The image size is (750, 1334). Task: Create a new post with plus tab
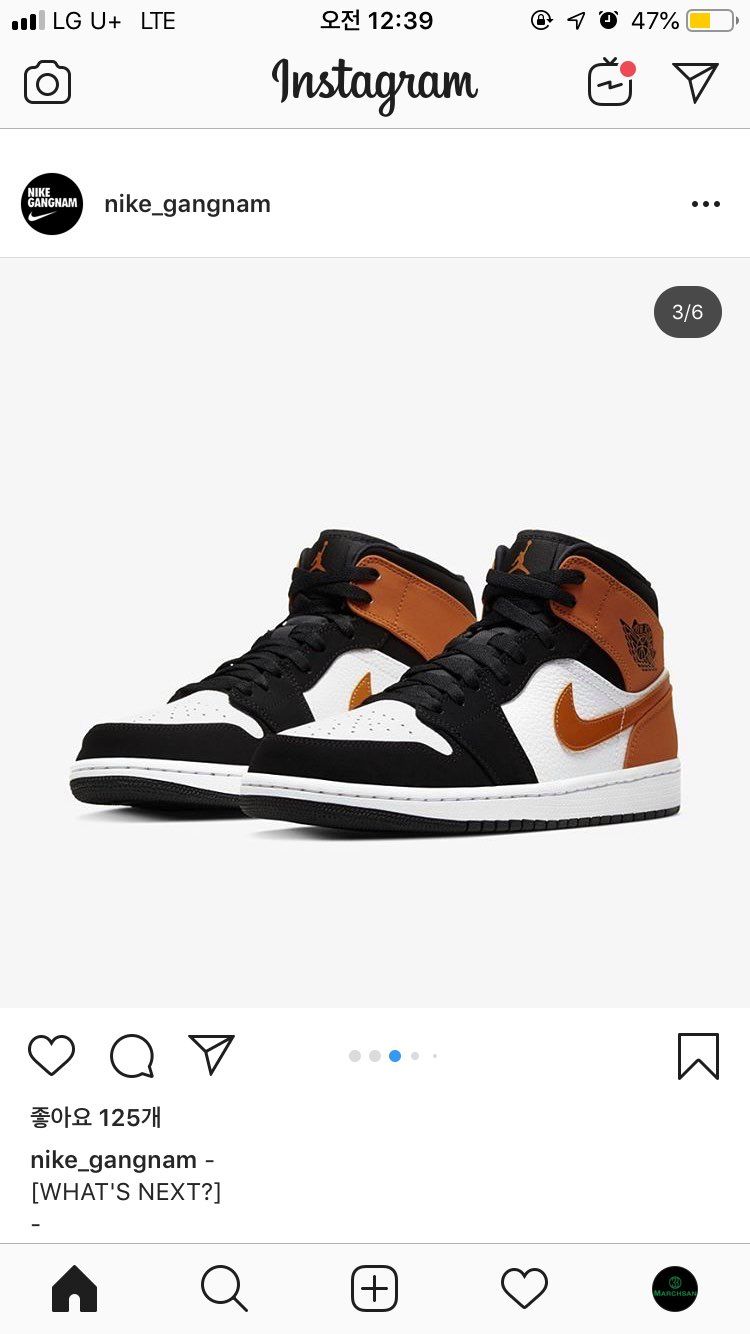point(375,1288)
